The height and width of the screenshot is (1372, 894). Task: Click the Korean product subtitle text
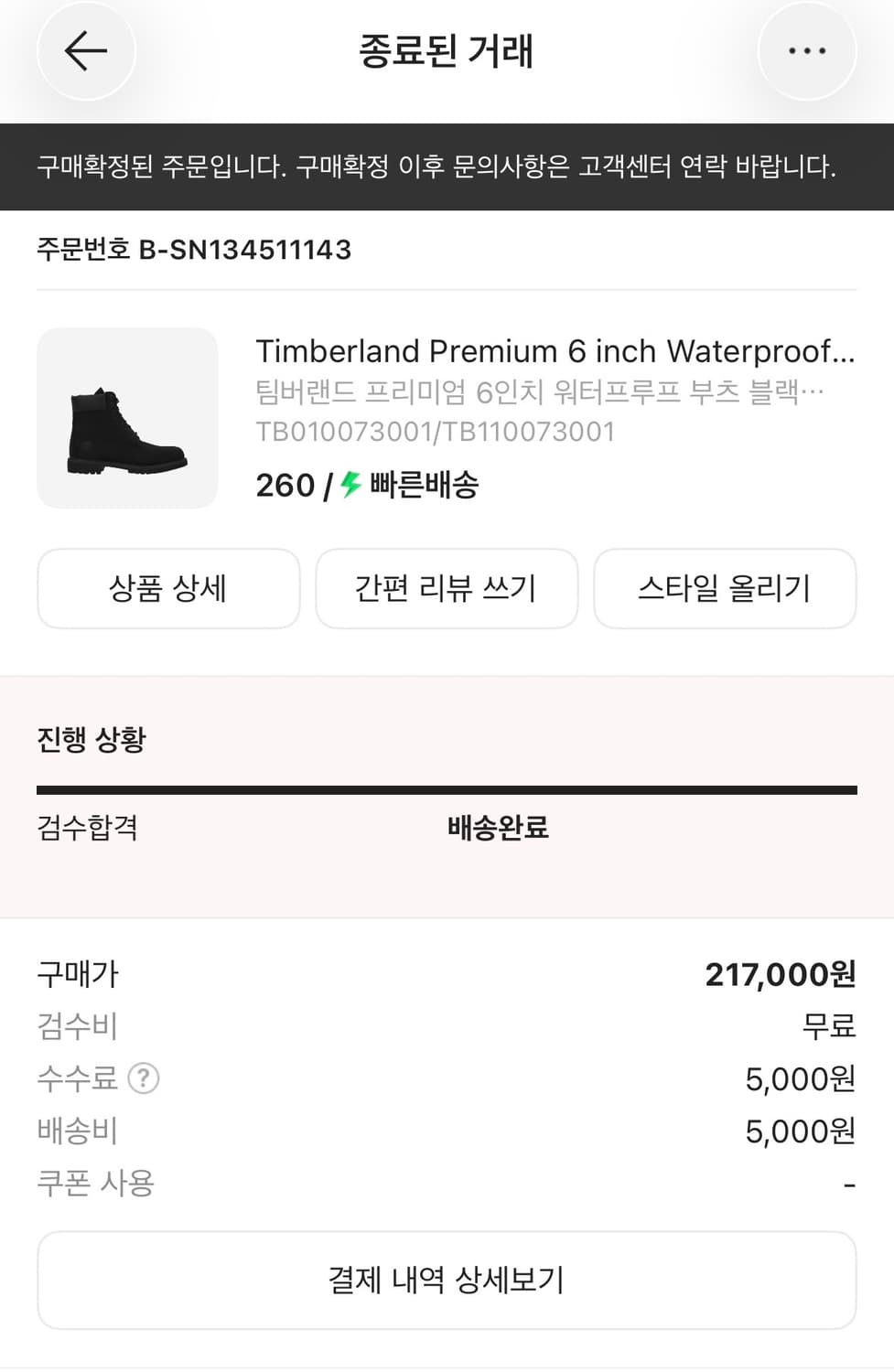click(x=540, y=391)
